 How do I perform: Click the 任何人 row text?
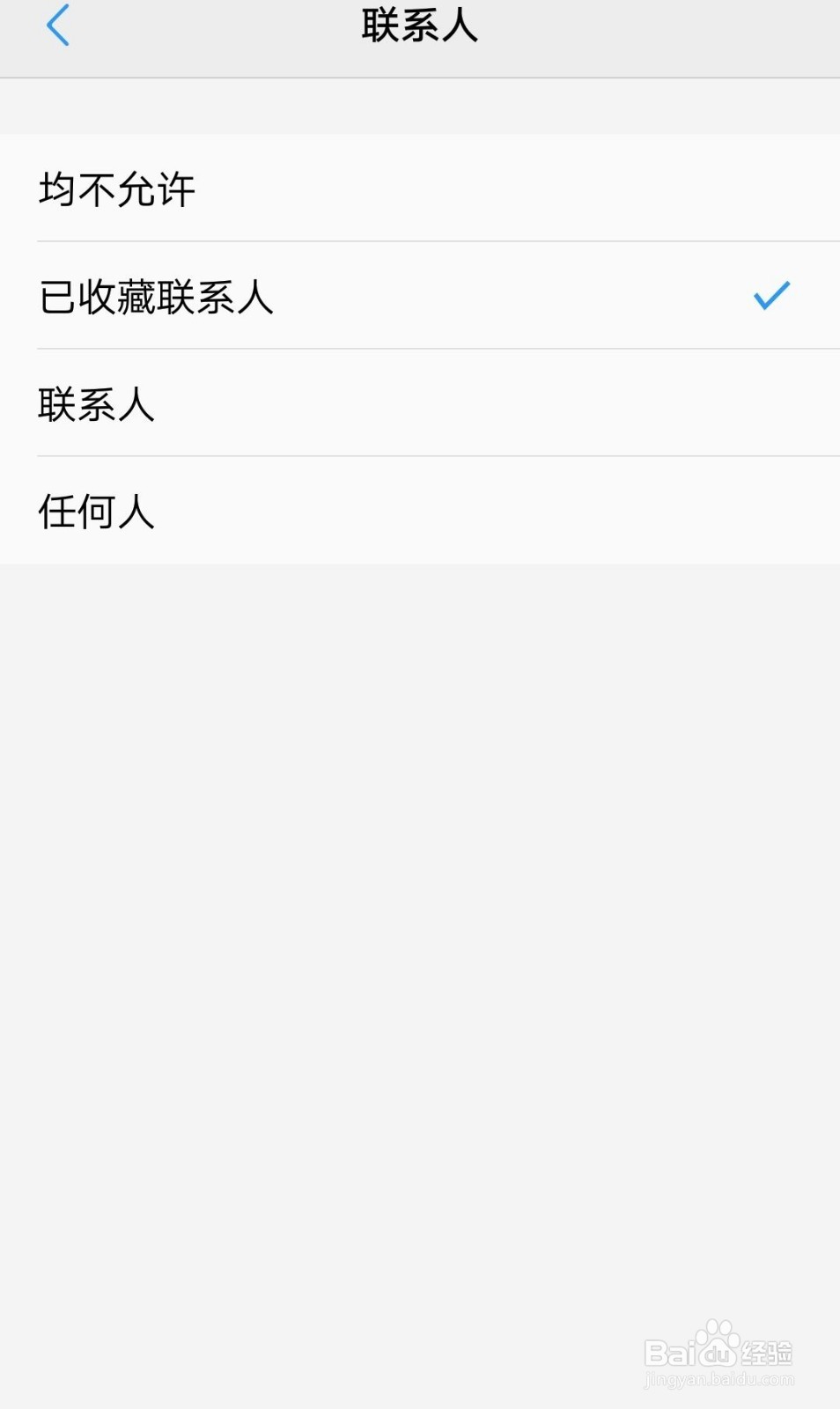[x=95, y=513]
